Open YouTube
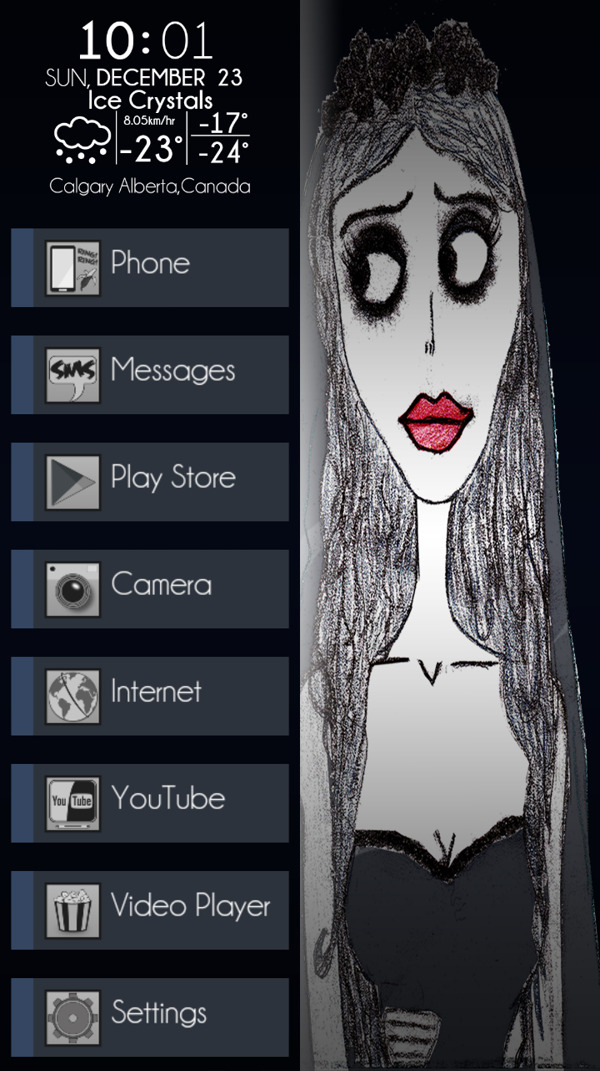600x1071 pixels. [150, 802]
